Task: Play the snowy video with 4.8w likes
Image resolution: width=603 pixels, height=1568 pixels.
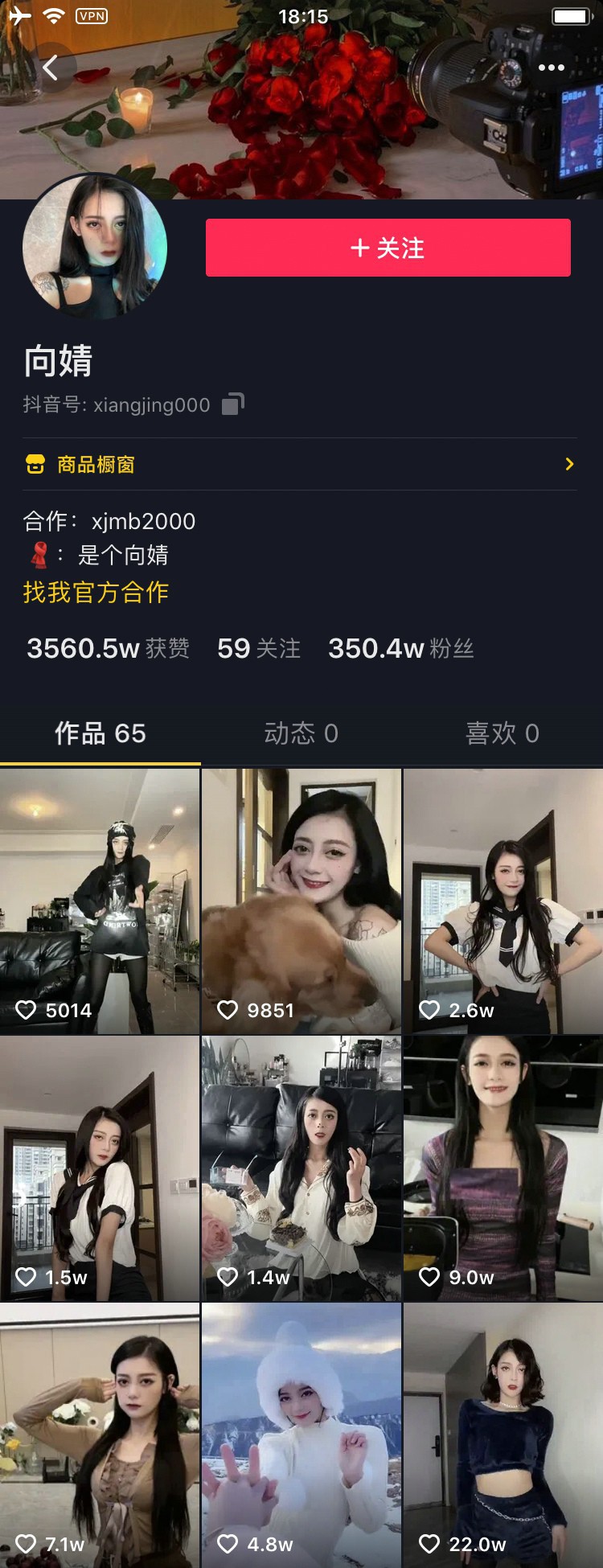Action: [x=301, y=1435]
